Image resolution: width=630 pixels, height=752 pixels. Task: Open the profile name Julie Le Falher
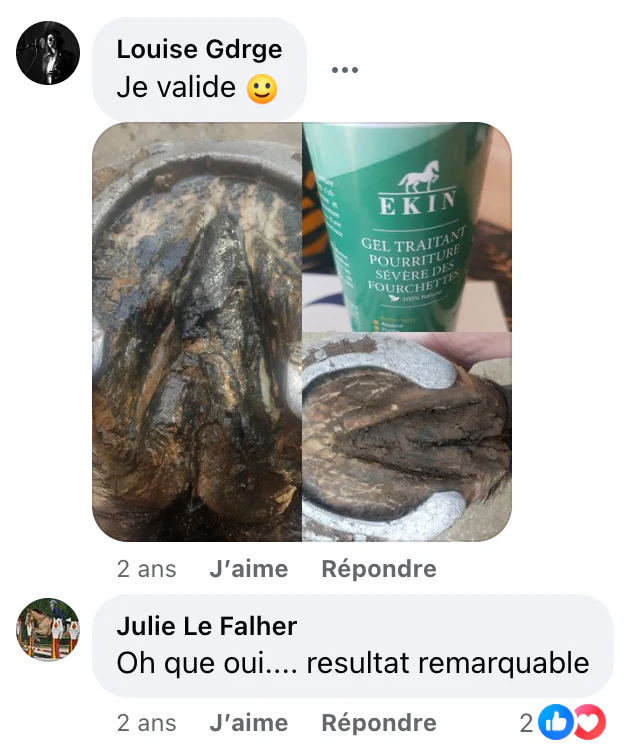click(x=206, y=626)
